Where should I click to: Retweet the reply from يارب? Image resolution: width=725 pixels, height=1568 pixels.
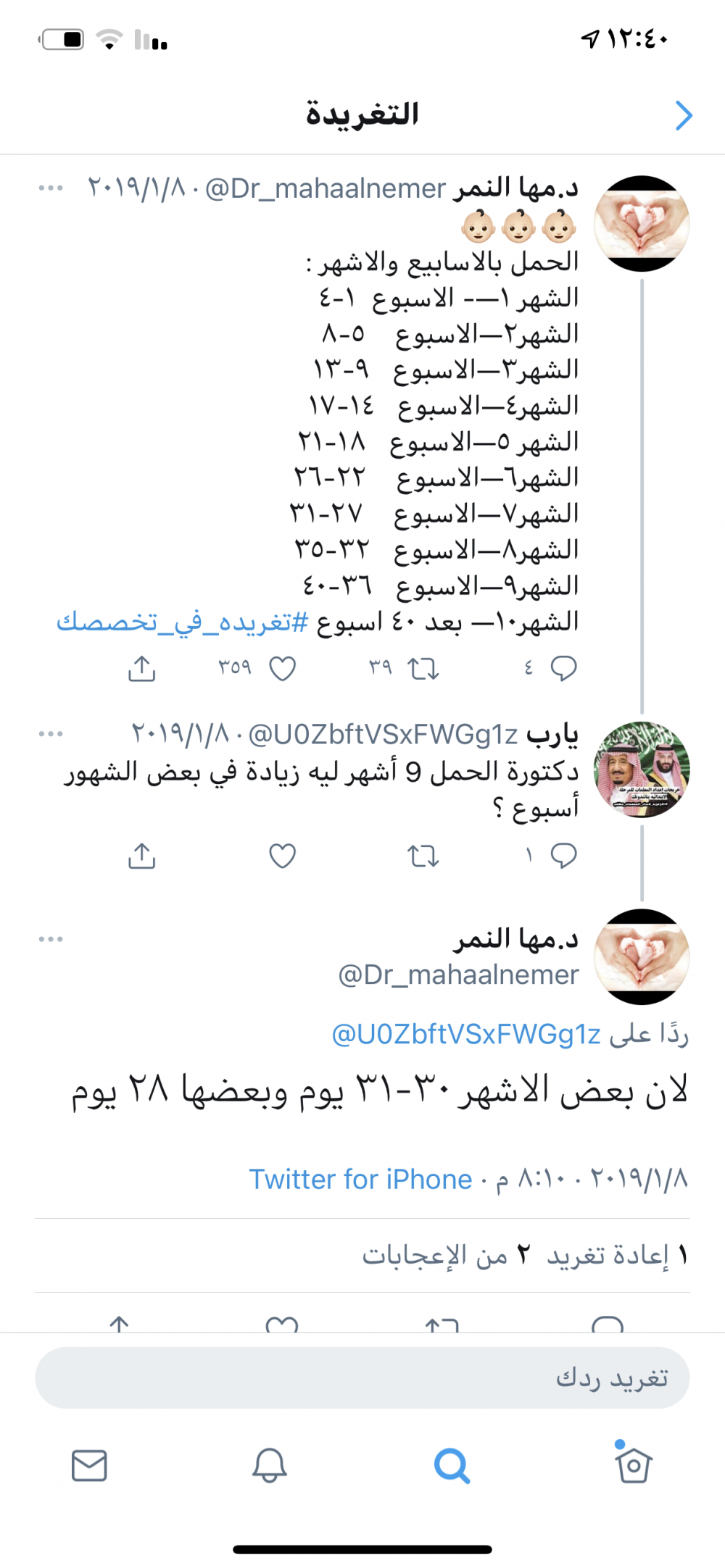point(423,856)
